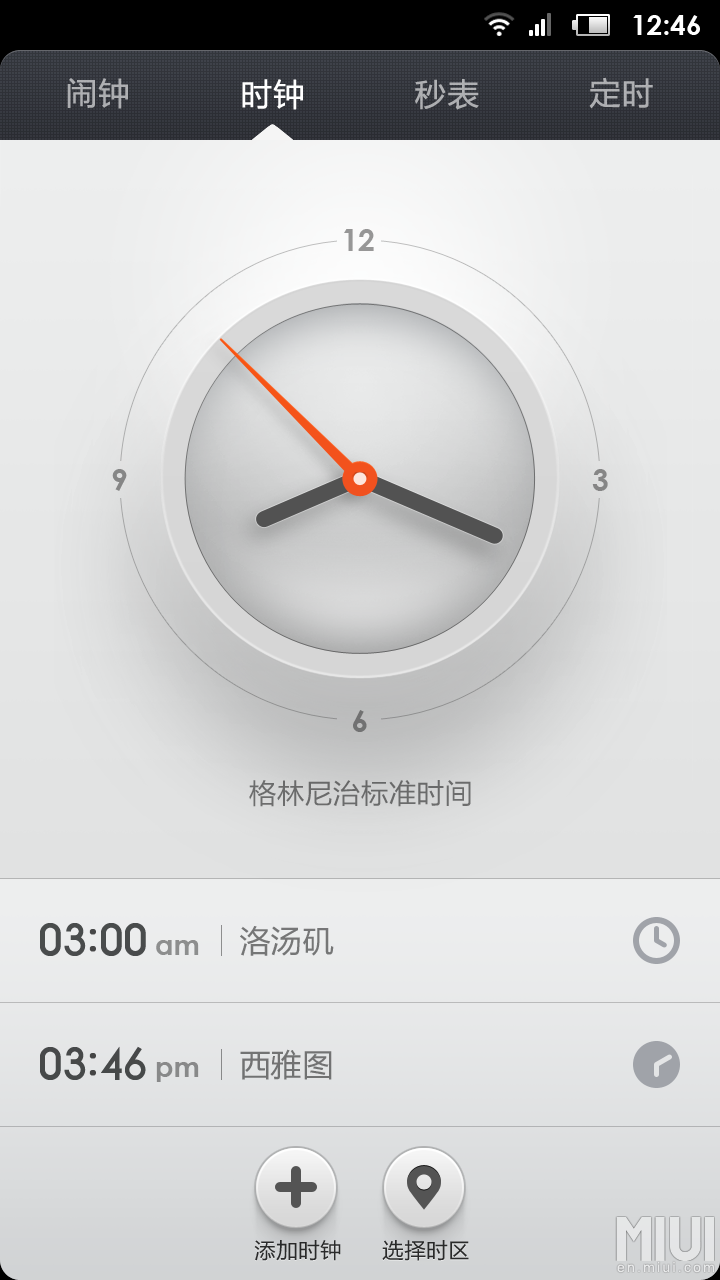The image size is (720, 1280).
Task: Go to the 定时 timer tab
Action: pos(620,95)
